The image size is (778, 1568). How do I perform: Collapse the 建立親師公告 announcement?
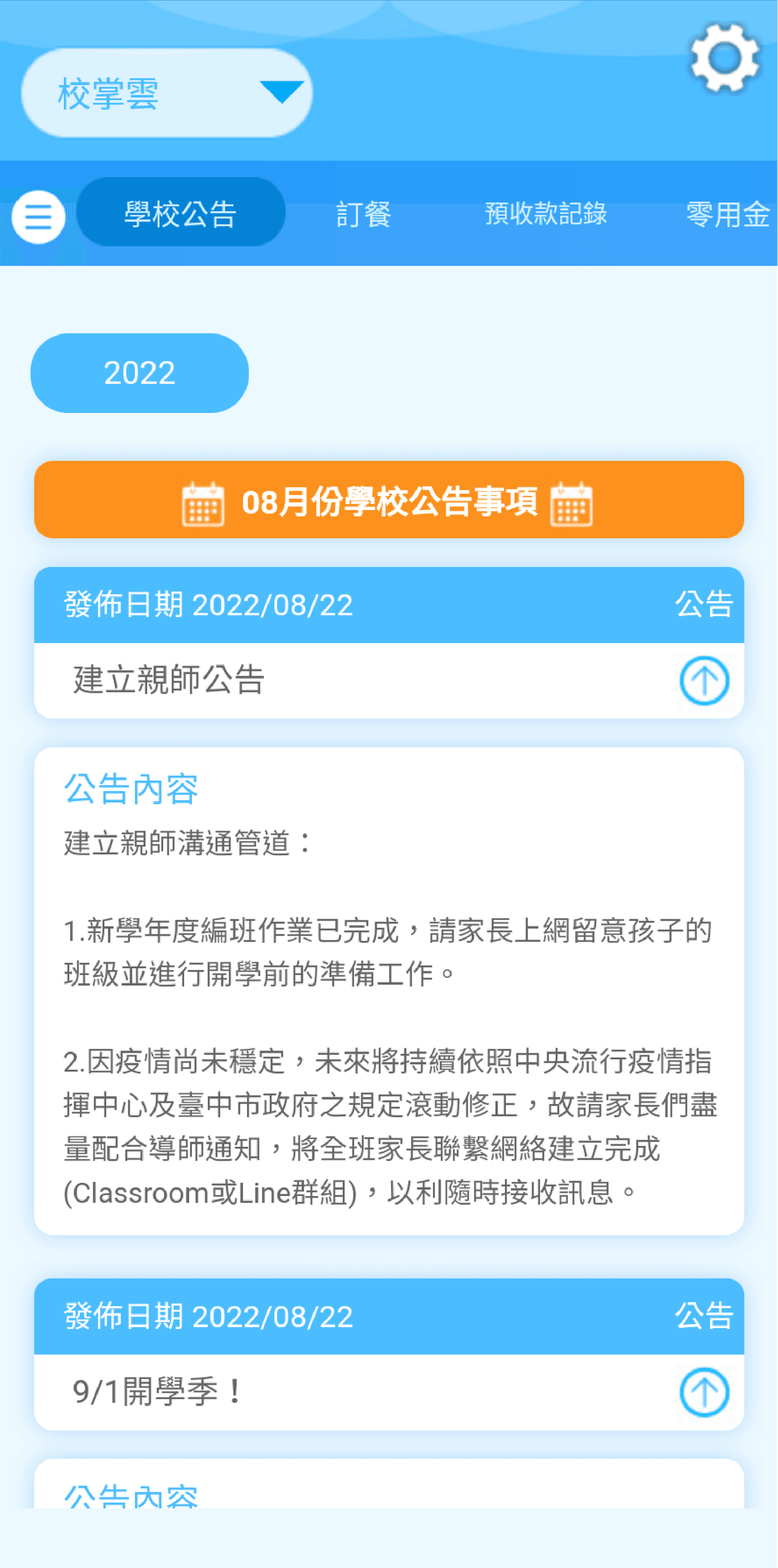click(x=704, y=680)
